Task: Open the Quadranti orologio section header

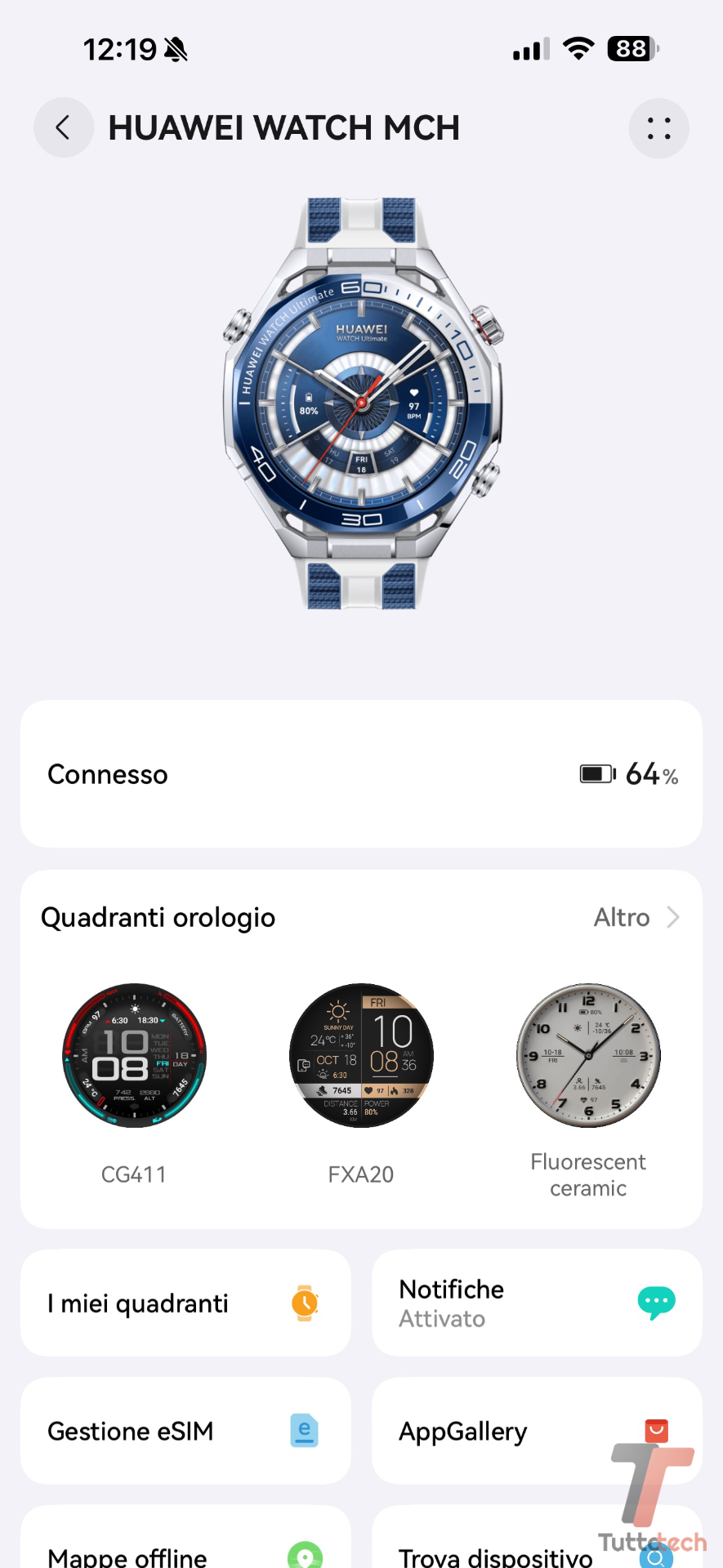Action: click(158, 917)
